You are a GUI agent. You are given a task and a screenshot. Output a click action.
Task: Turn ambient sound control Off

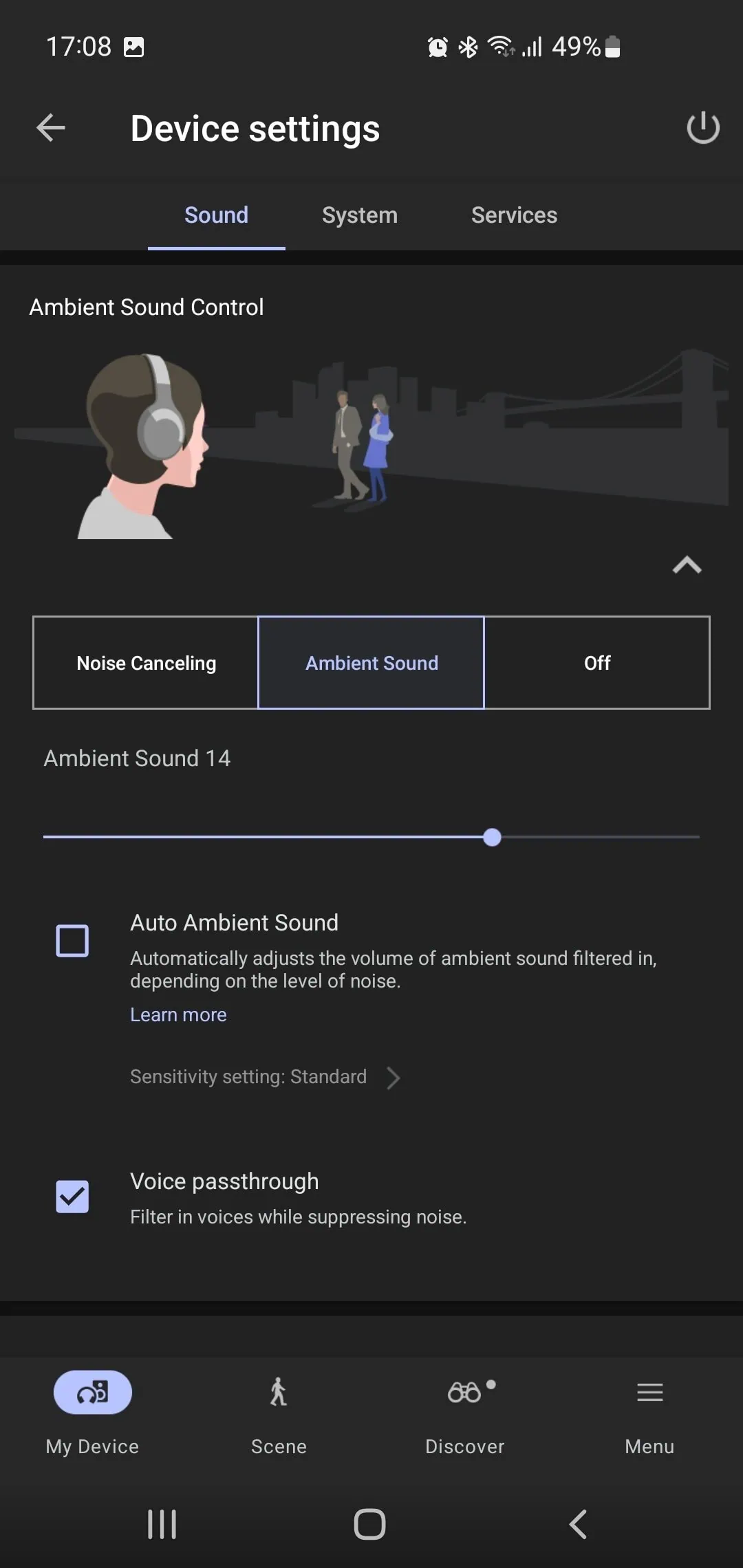597,663
